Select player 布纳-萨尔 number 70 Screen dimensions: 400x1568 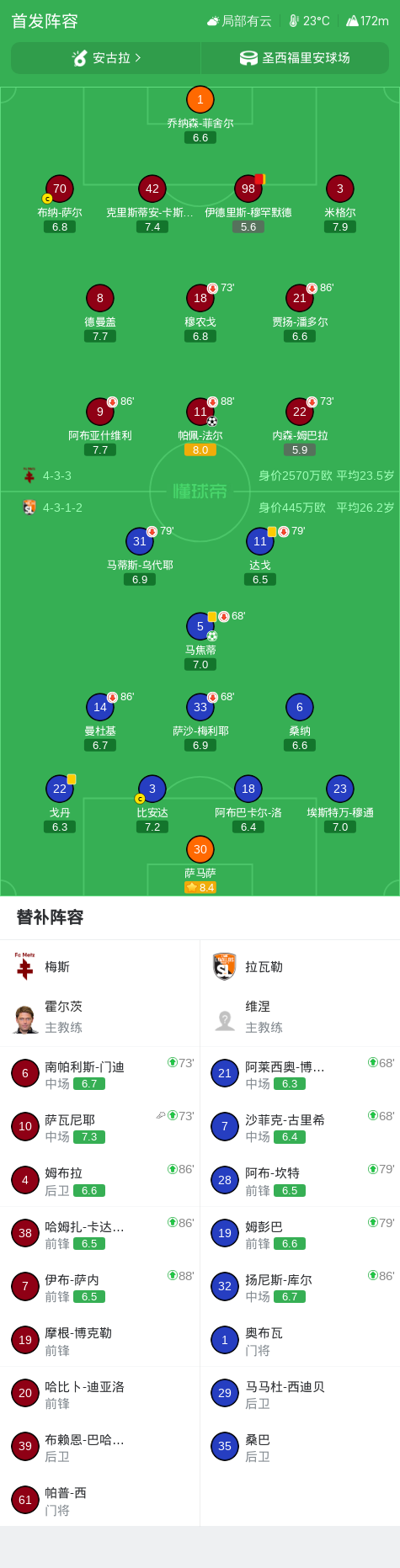60,205
